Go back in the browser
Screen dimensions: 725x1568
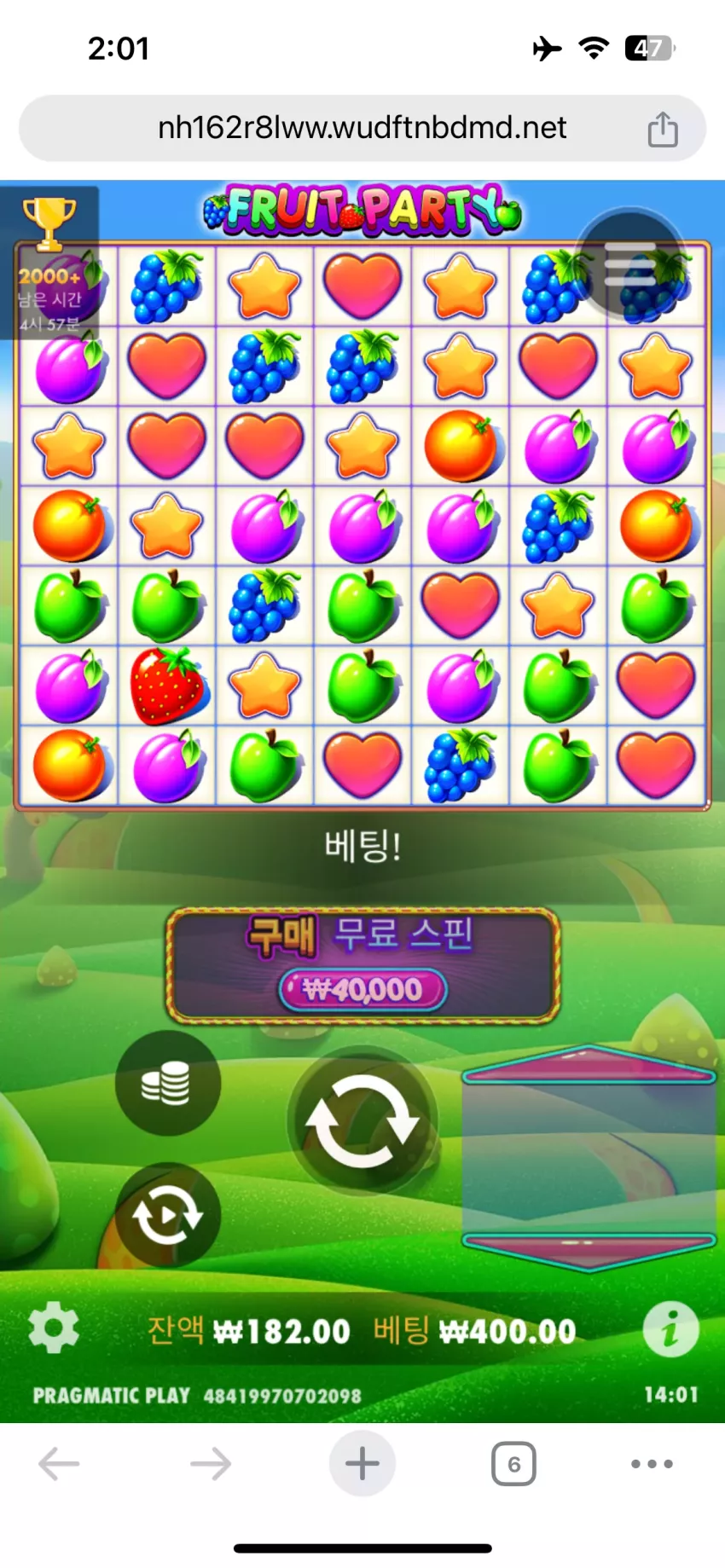tap(59, 1464)
